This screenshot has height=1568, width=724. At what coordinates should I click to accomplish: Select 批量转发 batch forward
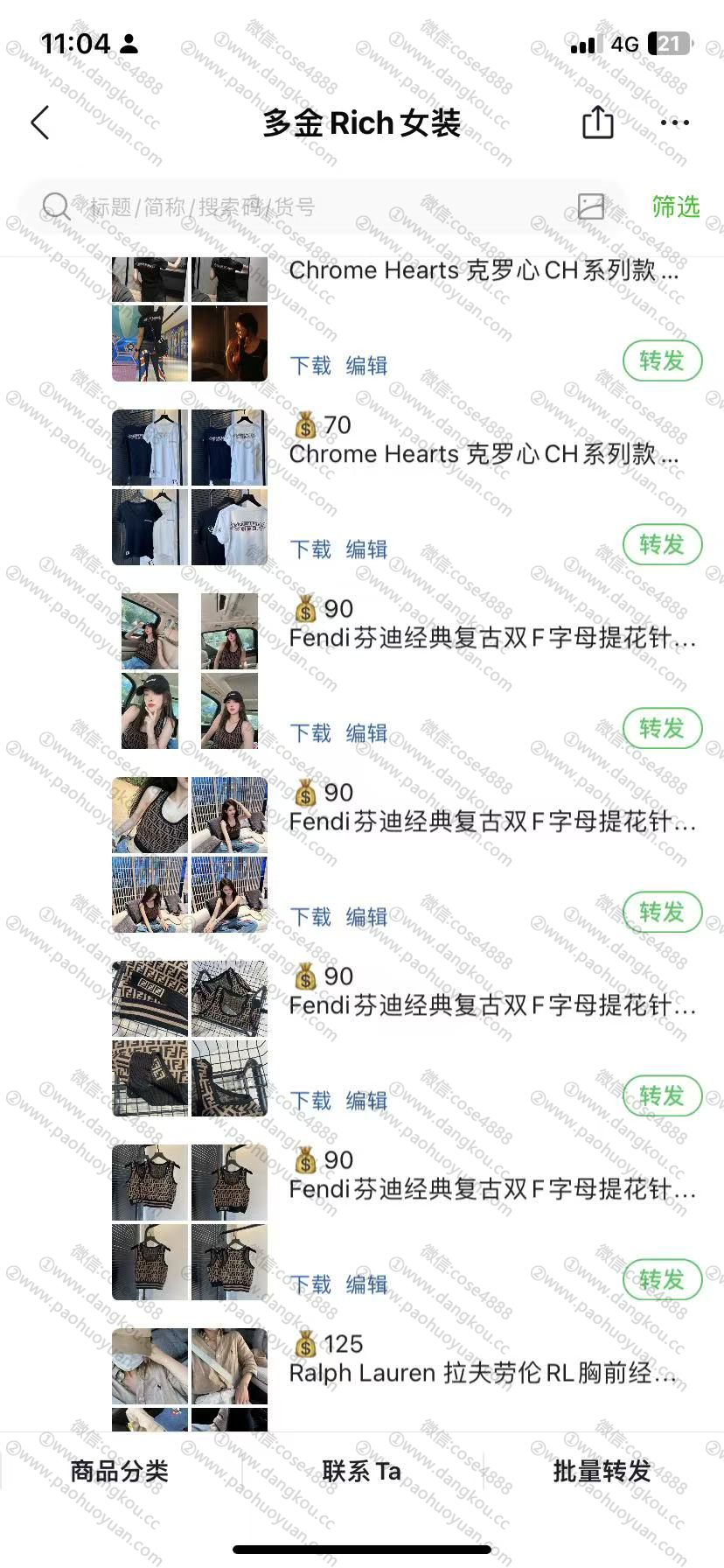(602, 1472)
